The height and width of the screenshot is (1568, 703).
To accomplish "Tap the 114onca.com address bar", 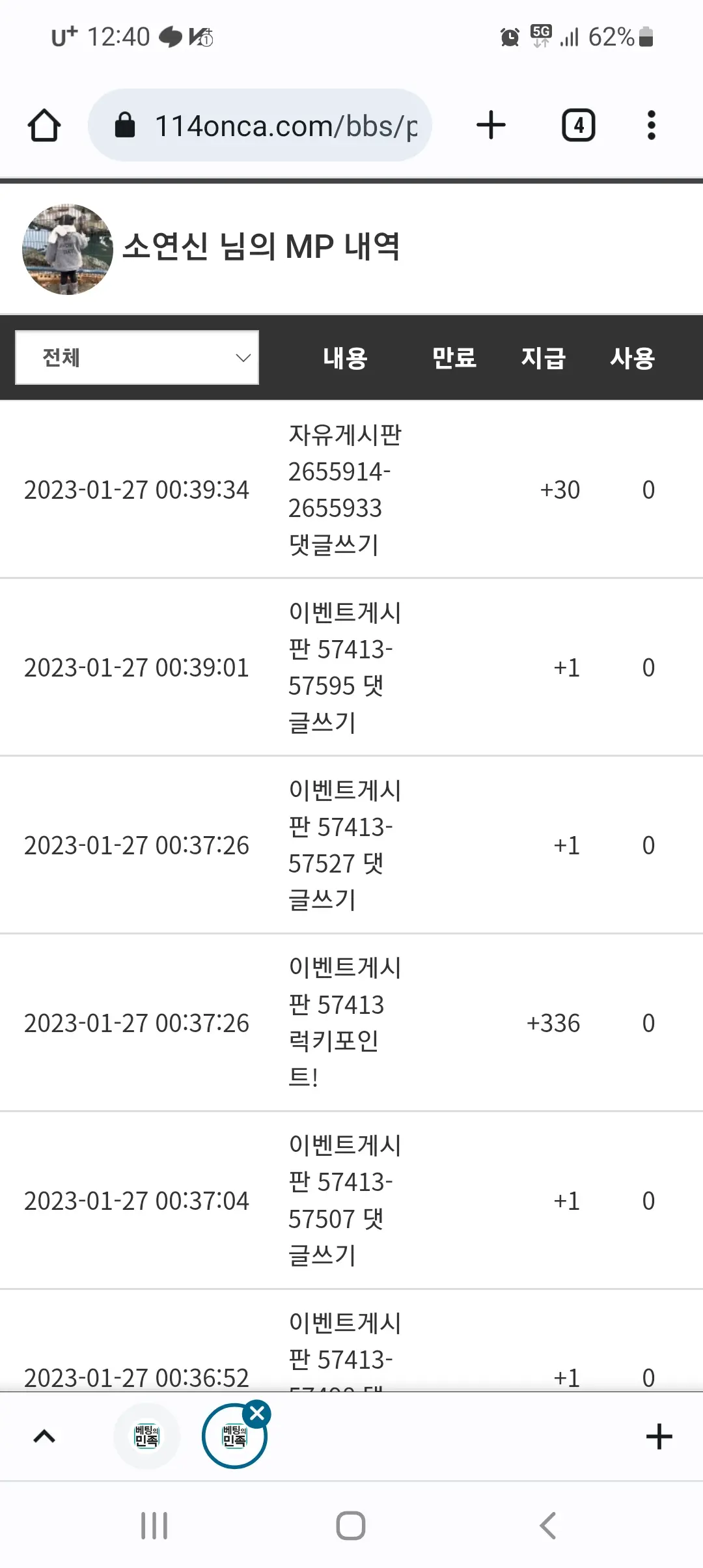I will [x=260, y=125].
